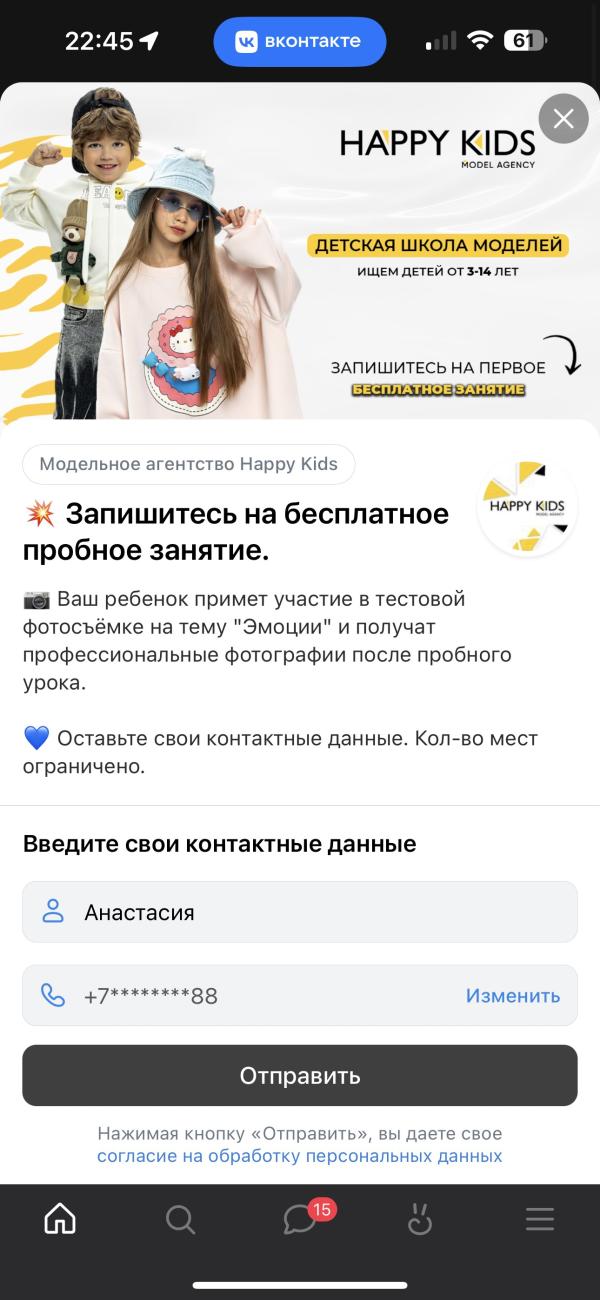Open the menu tab with three lines
The width and height of the screenshot is (600, 1300).
(x=540, y=1219)
